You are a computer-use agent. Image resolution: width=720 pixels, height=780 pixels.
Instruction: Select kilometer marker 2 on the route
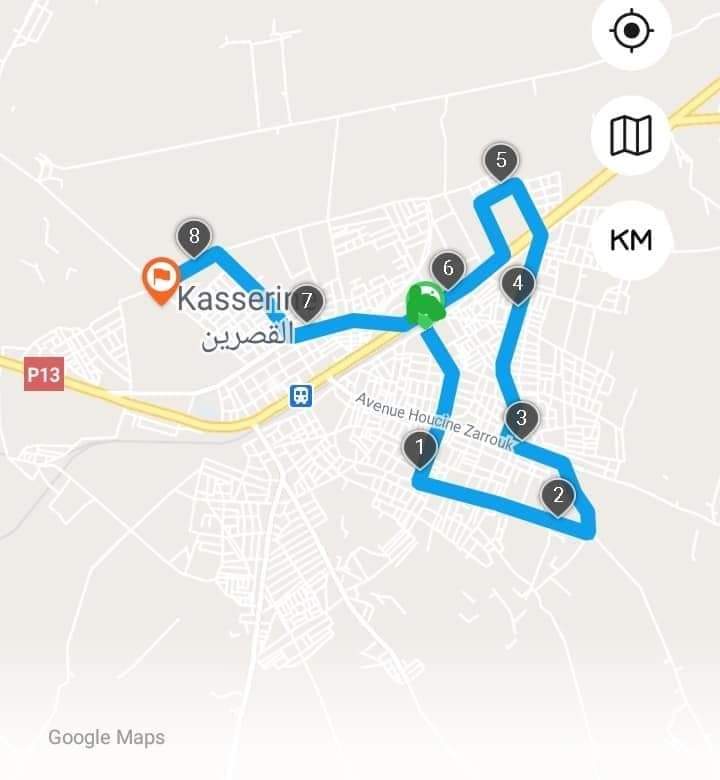tap(558, 494)
